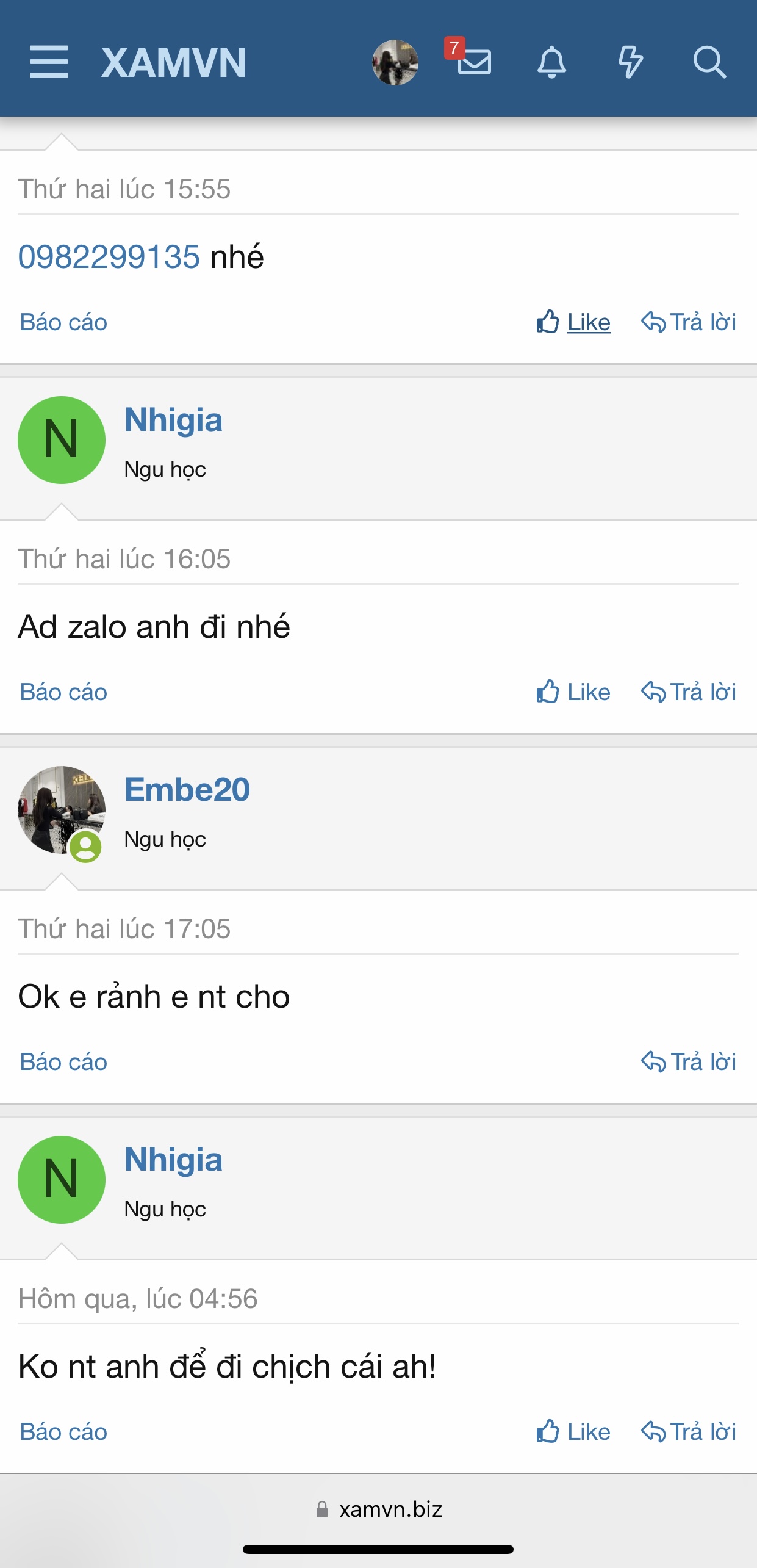Report the "Ok e rảnh e nt cho" post

point(63,1062)
